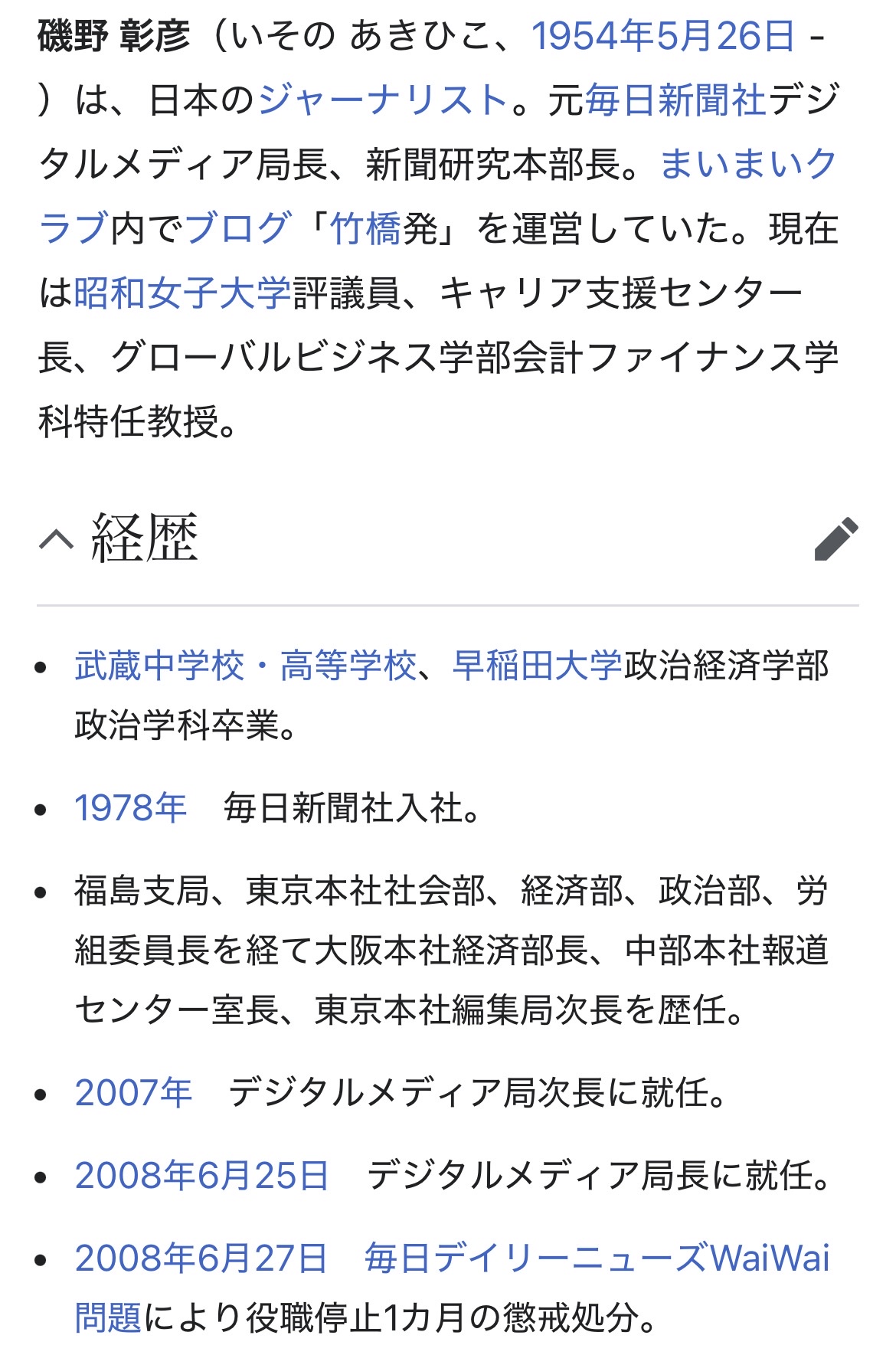Open the 竹橋 link
This screenshot has width=896, height=1368.
pyautogui.click(x=366, y=229)
